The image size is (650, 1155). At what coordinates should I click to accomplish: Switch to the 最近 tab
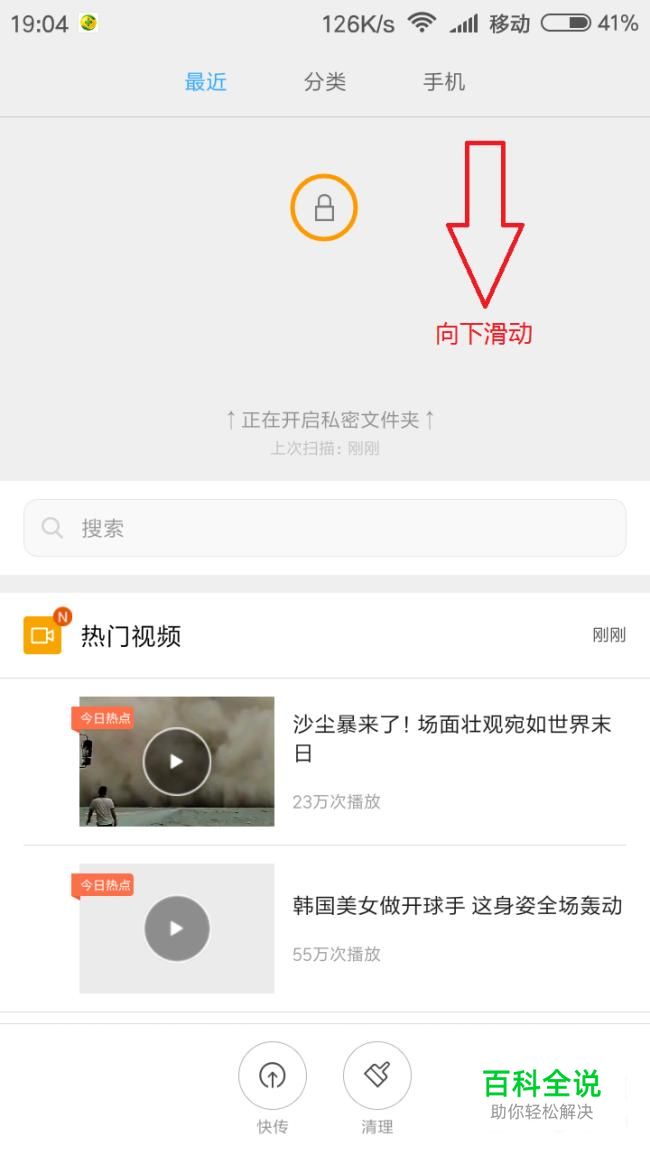pyautogui.click(x=206, y=82)
